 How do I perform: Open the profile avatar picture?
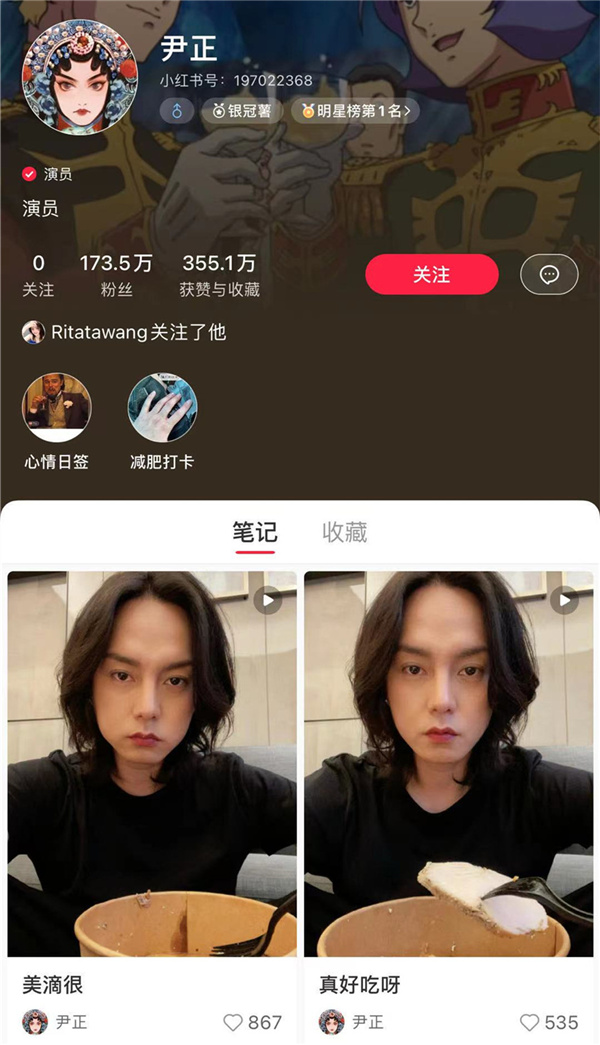tap(78, 75)
